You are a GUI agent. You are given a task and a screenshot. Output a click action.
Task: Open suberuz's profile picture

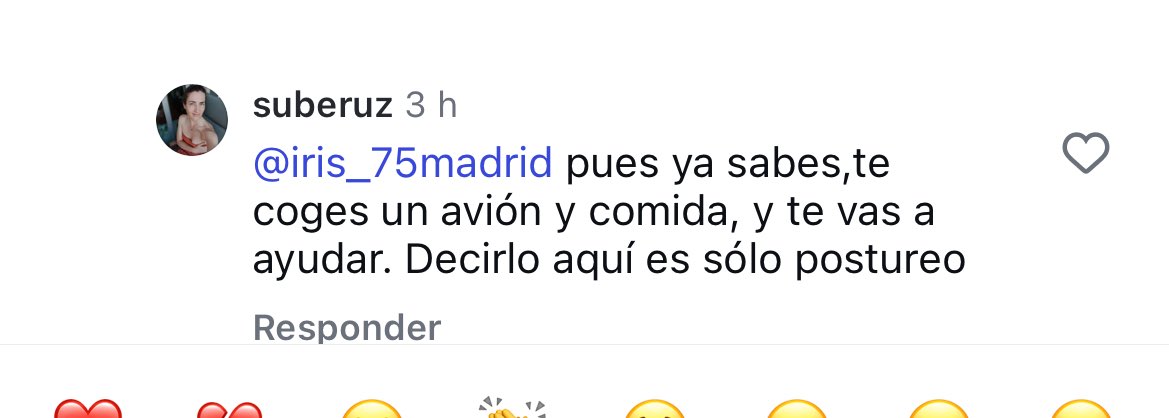[x=192, y=120]
